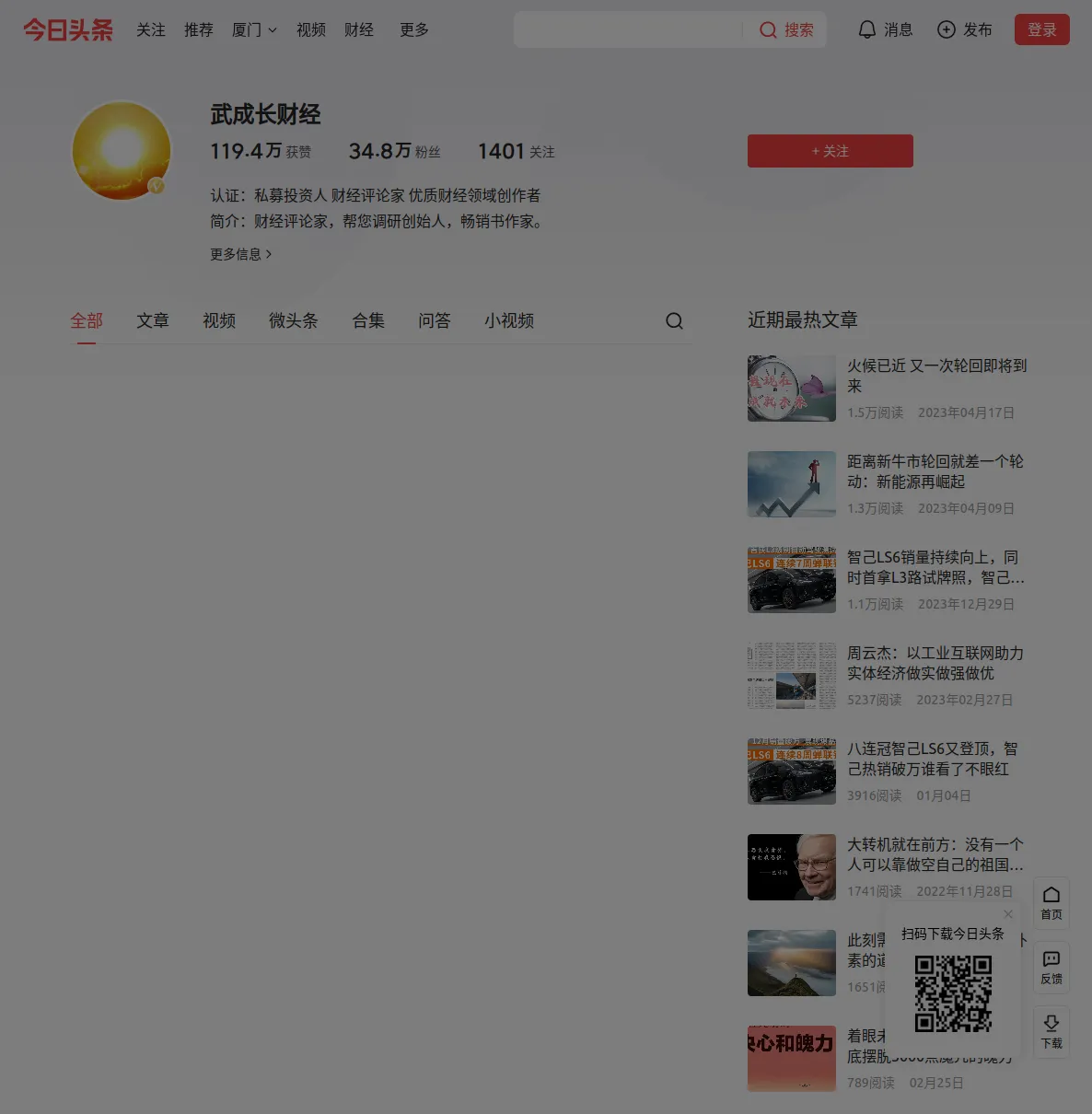Tap the 搜索 search button
The image size is (1092, 1114).
click(786, 29)
